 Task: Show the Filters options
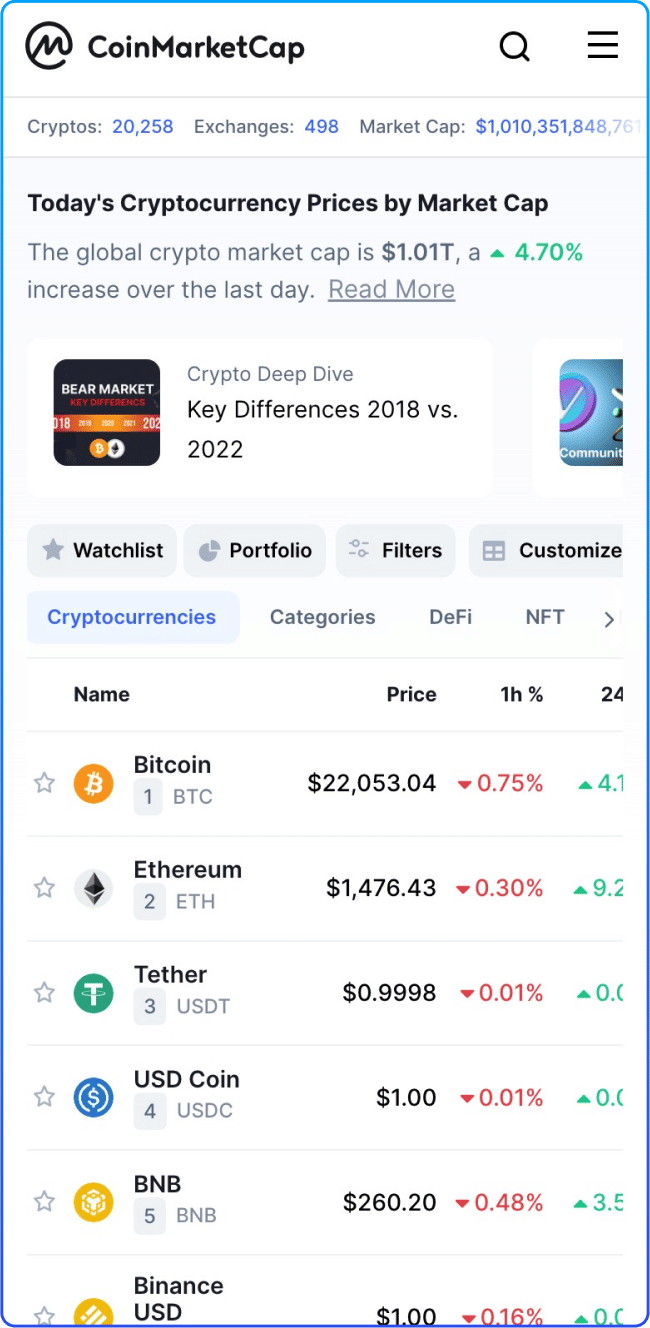tap(396, 550)
